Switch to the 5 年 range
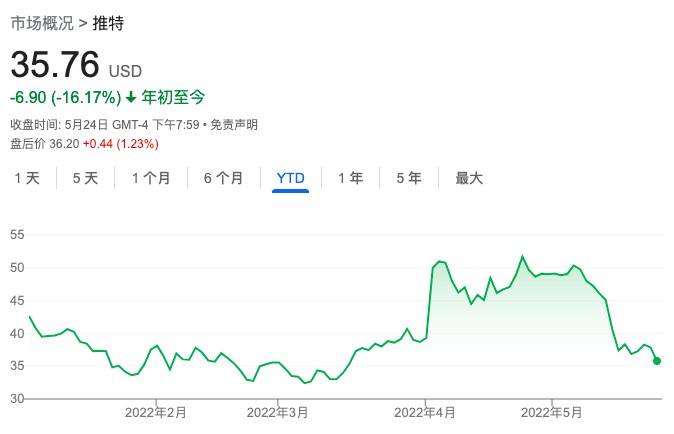The image size is (674, 434). pos(409,178)
